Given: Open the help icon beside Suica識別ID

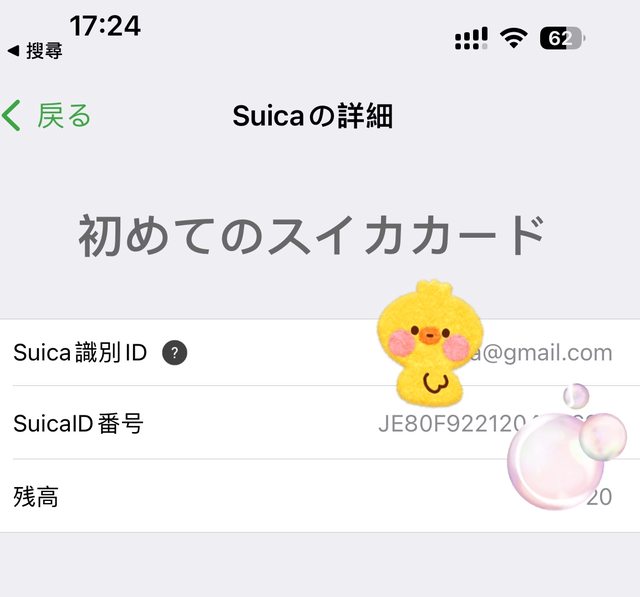Looking at the screenshot, I should tap(175, 352).
